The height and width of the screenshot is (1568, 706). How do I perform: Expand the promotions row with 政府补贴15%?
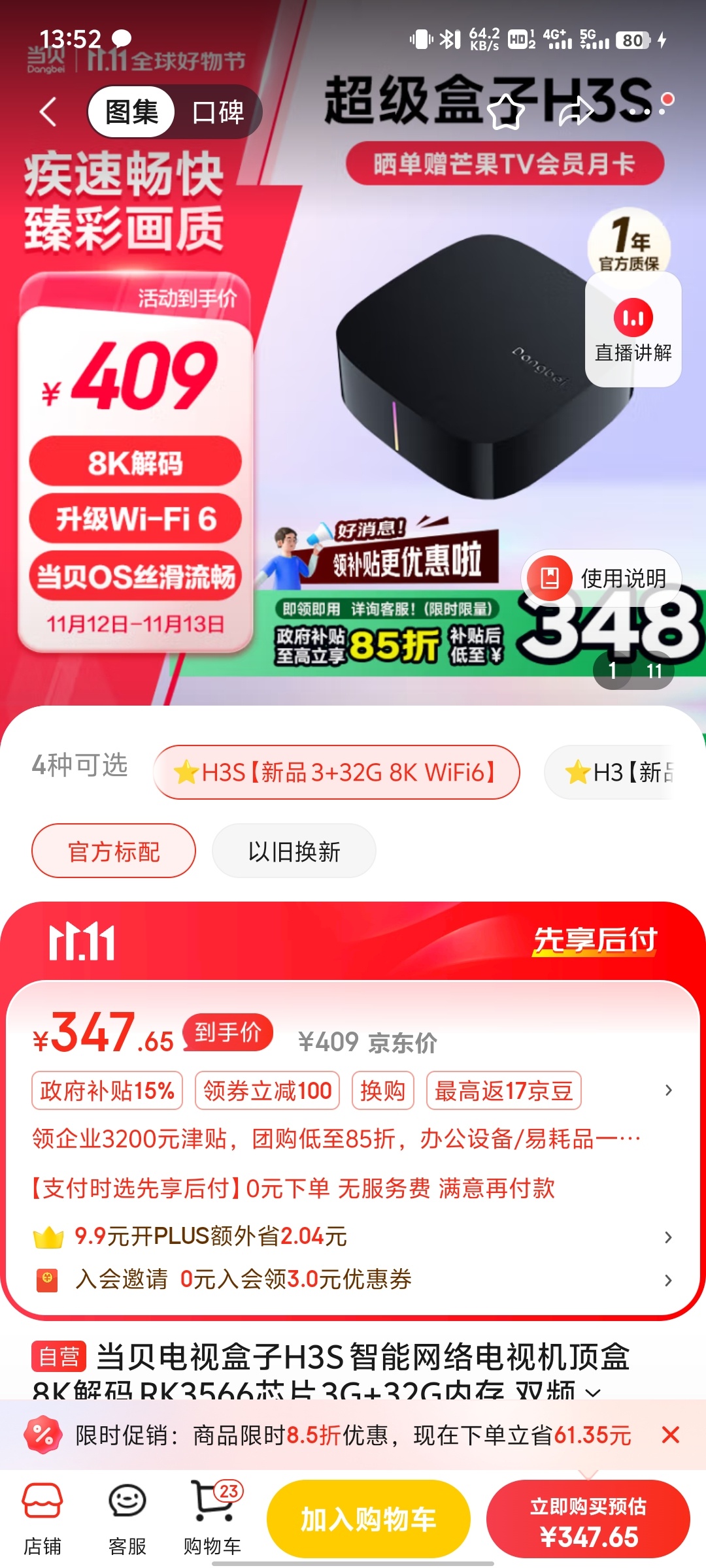pos(667,1090)
